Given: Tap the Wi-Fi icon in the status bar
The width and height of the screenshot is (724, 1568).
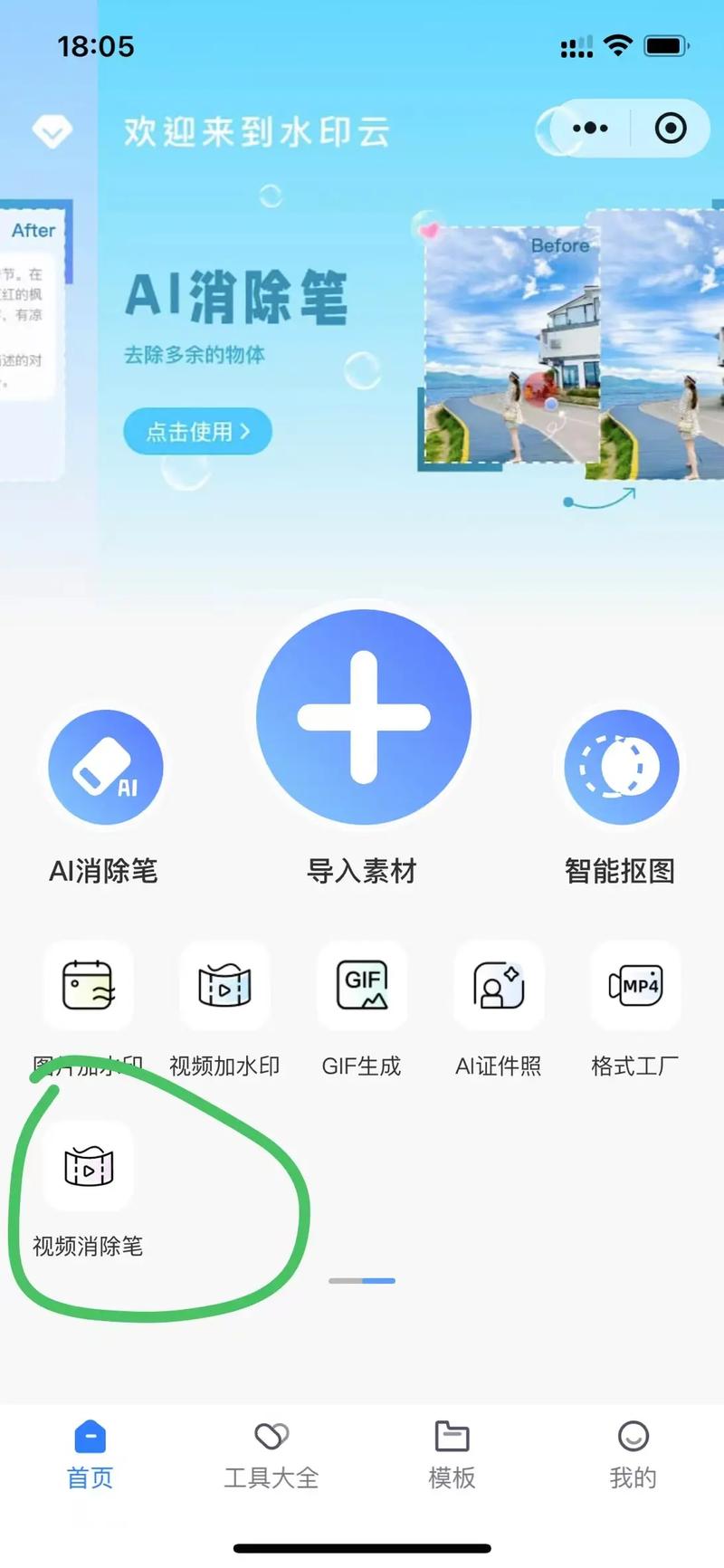Looking at the screenshot, I should [618, 45].
